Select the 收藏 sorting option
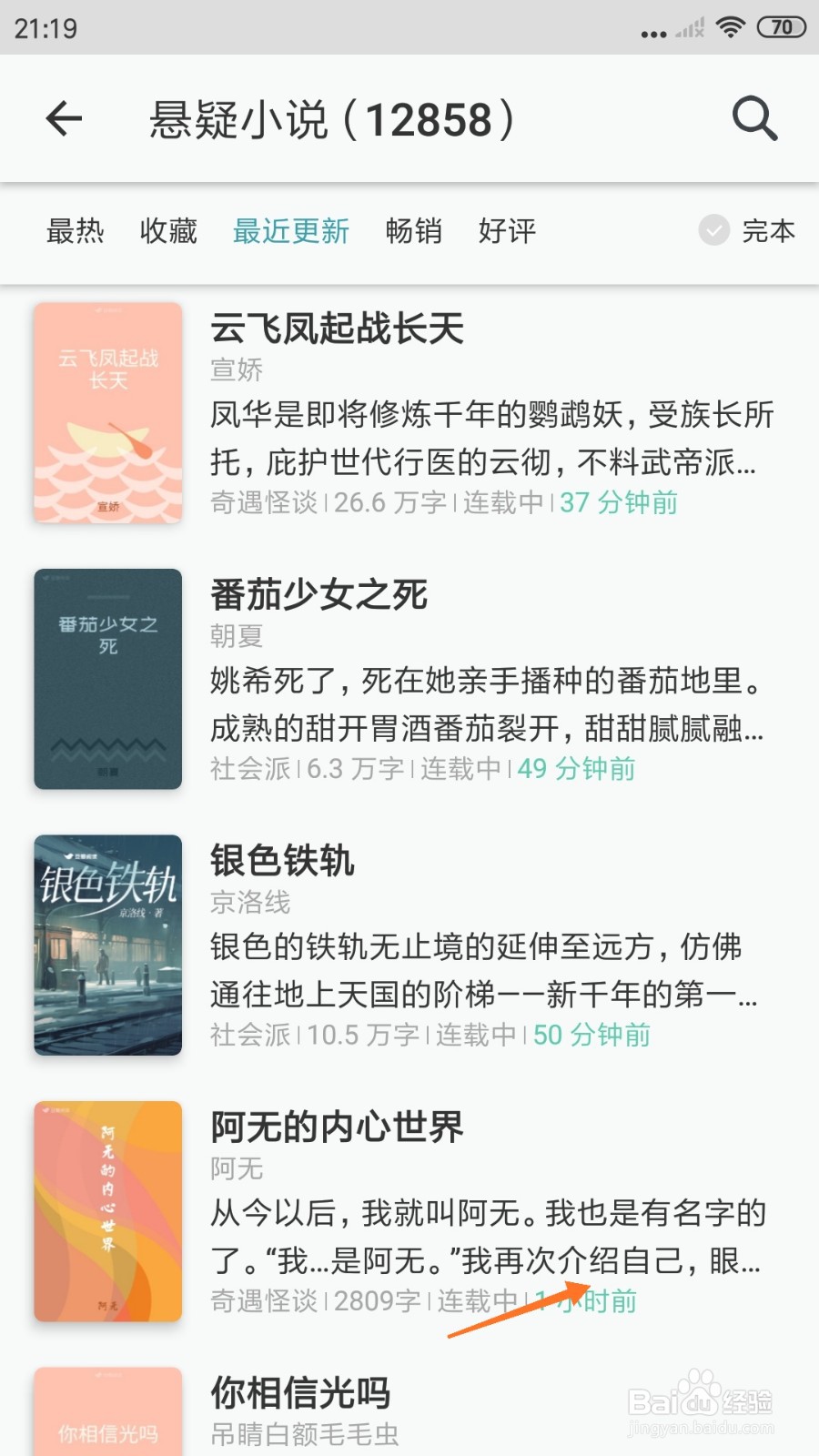 tap(168, 232)
